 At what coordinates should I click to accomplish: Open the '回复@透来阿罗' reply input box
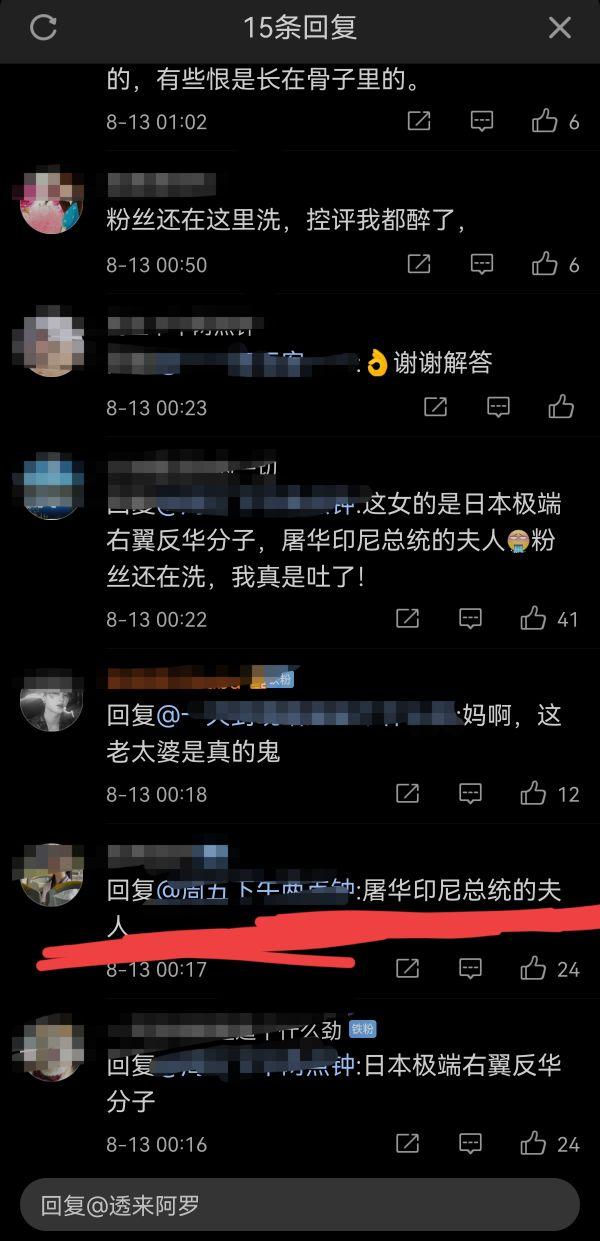[x=300, y=1205]
